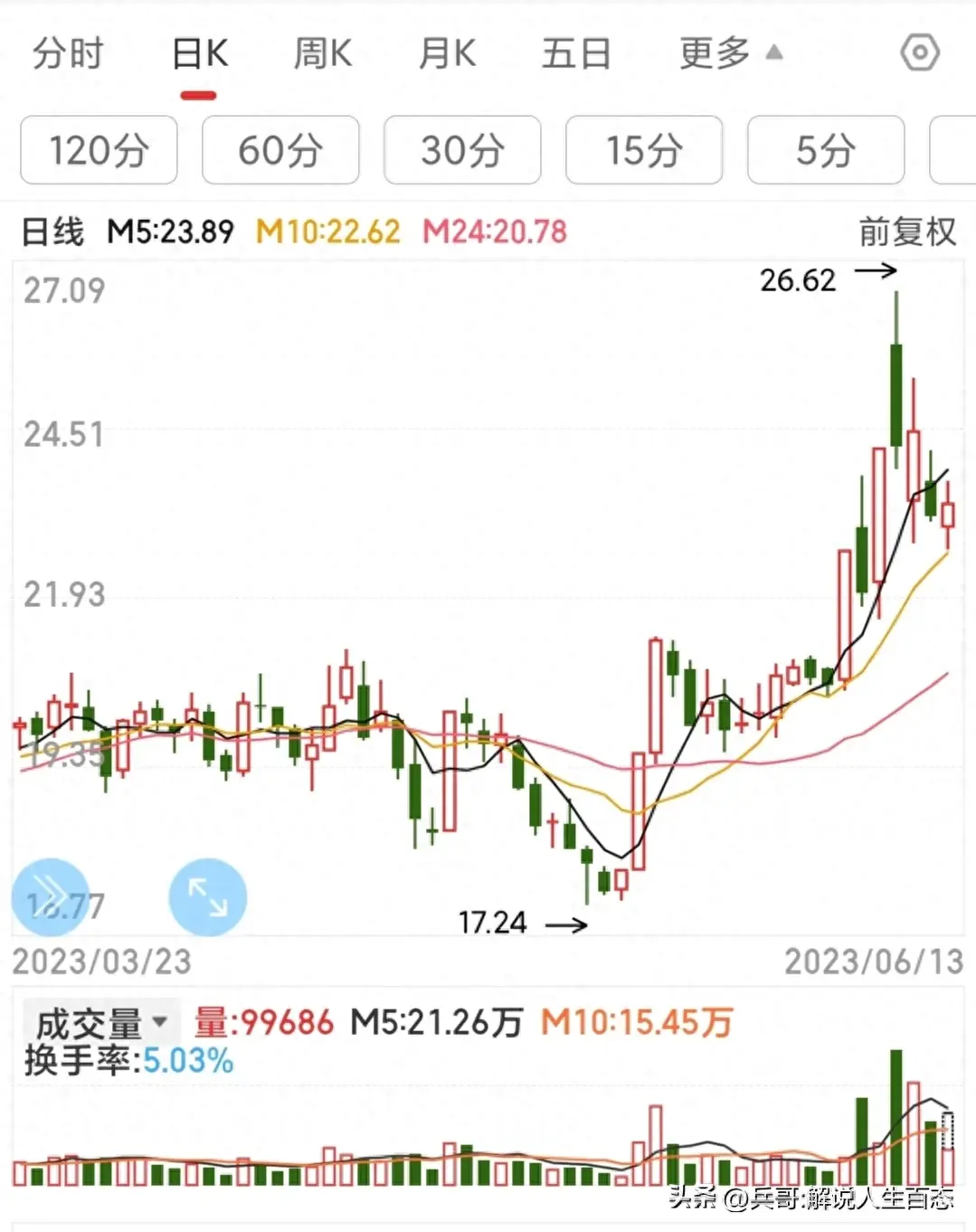Expand the chart to full screen

[x=208, y=896]
